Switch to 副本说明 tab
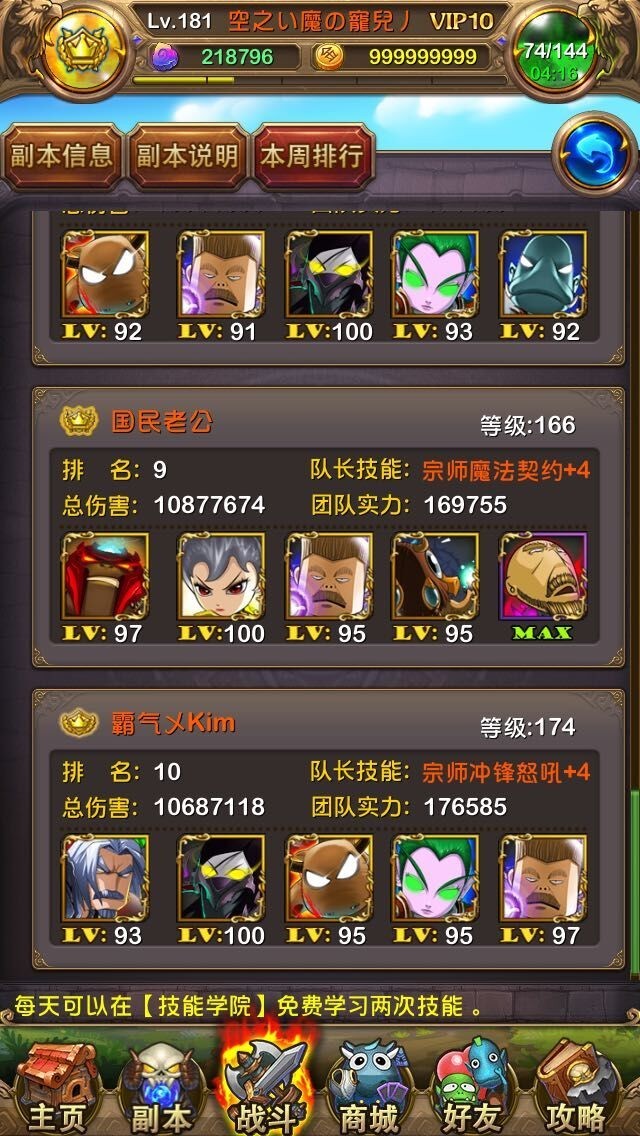The width and height of the screenshot is (640, 1136). (x=187, y=156)
